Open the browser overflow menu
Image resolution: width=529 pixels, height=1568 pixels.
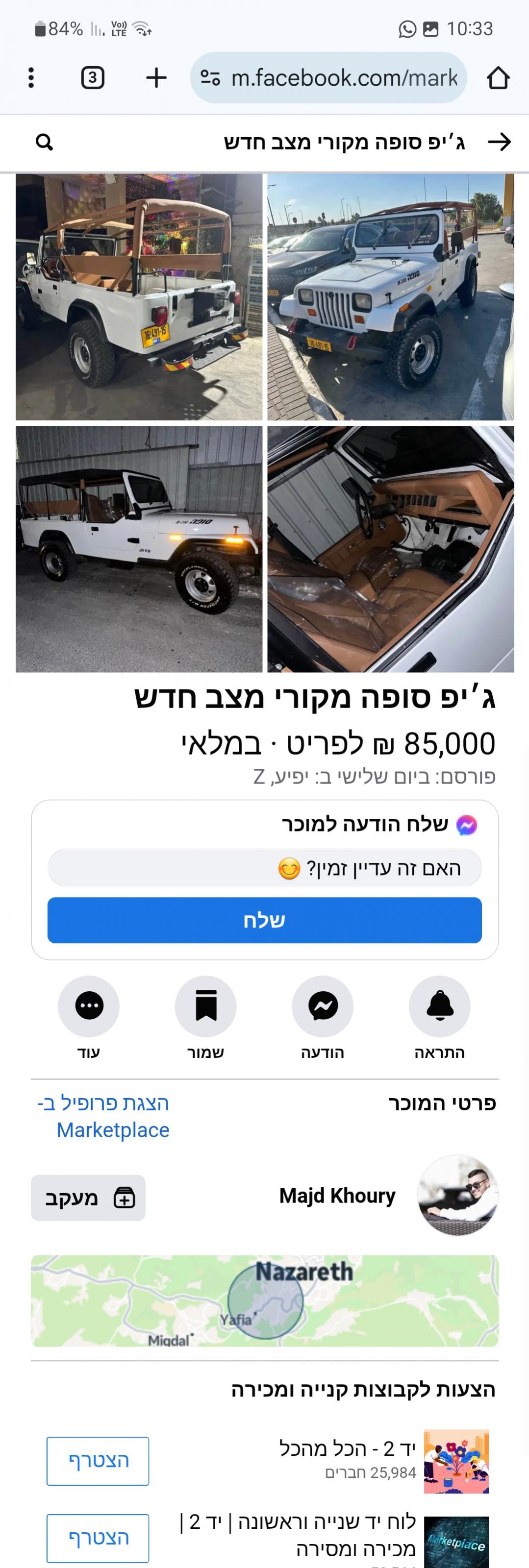(x=31, y=78)
